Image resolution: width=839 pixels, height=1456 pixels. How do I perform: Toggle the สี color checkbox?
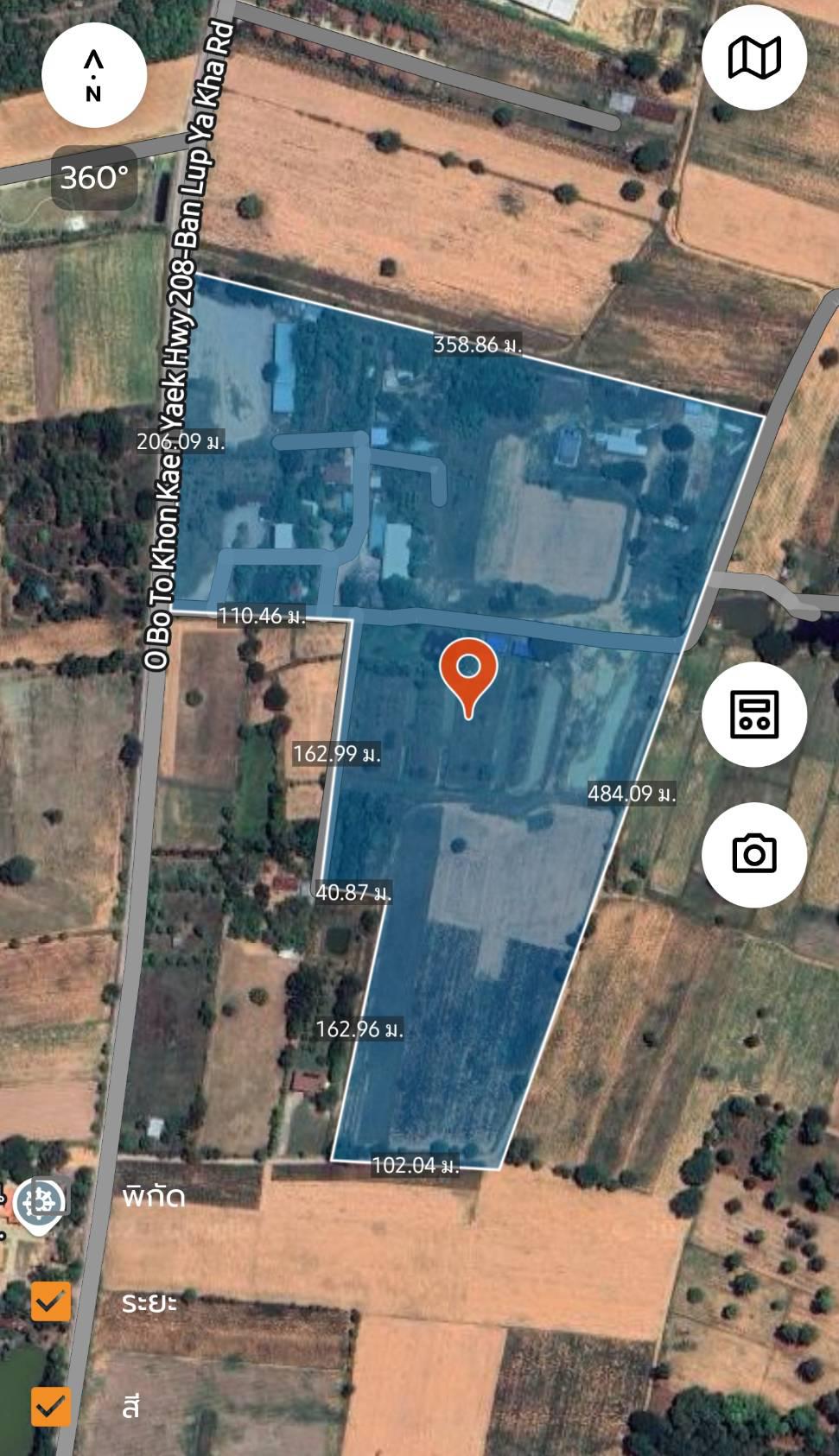(x=51, y=1407)
